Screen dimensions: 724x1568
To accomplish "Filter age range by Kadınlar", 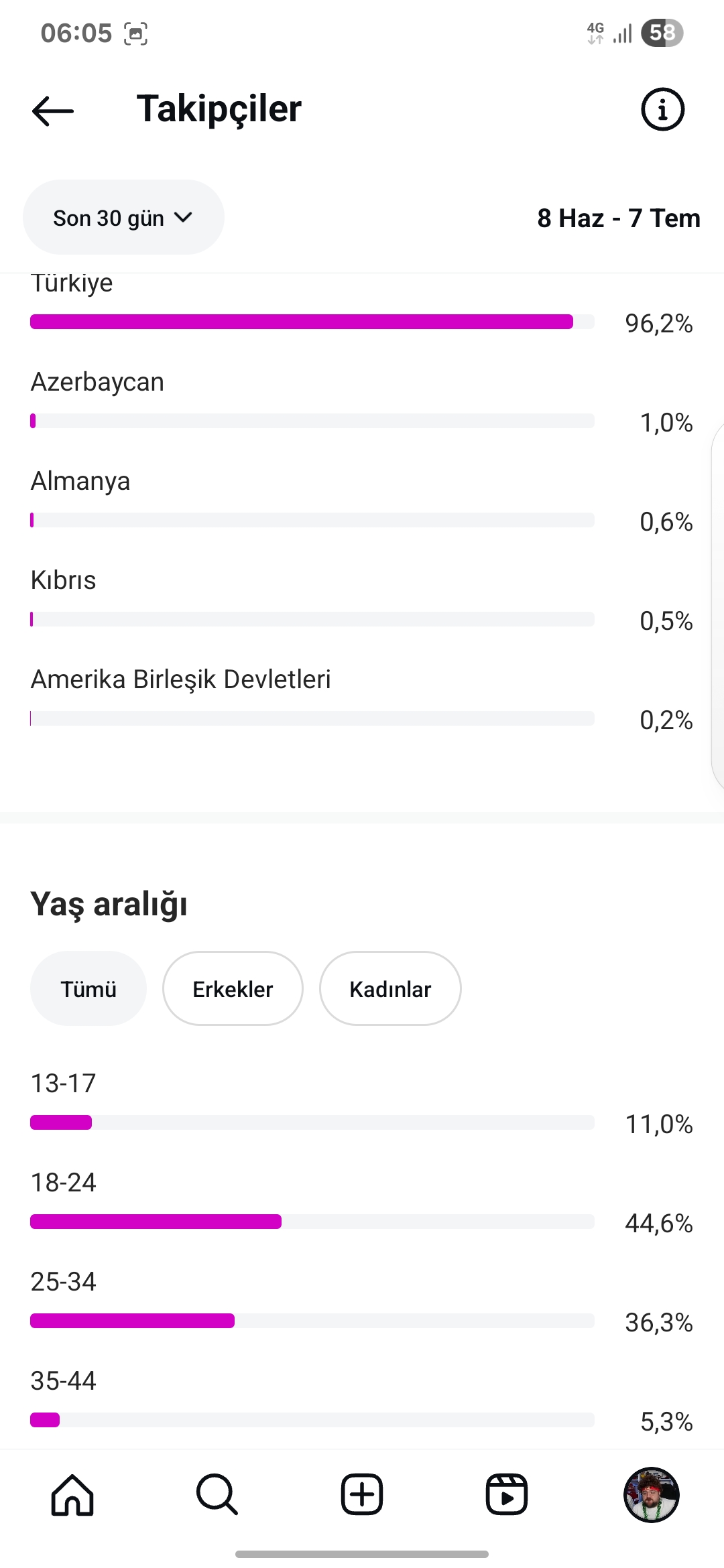I will [390, 988].
